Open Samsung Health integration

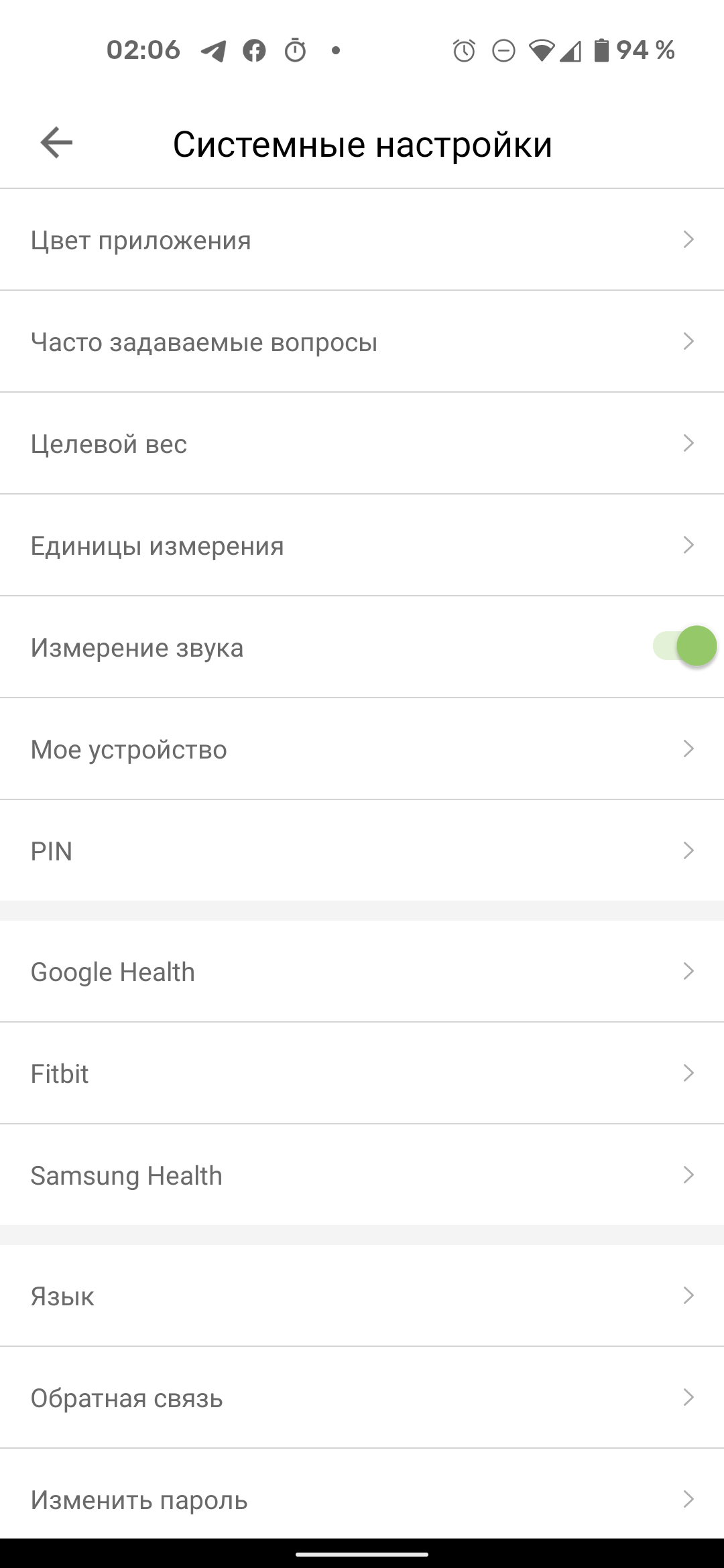coord(362,1175)
